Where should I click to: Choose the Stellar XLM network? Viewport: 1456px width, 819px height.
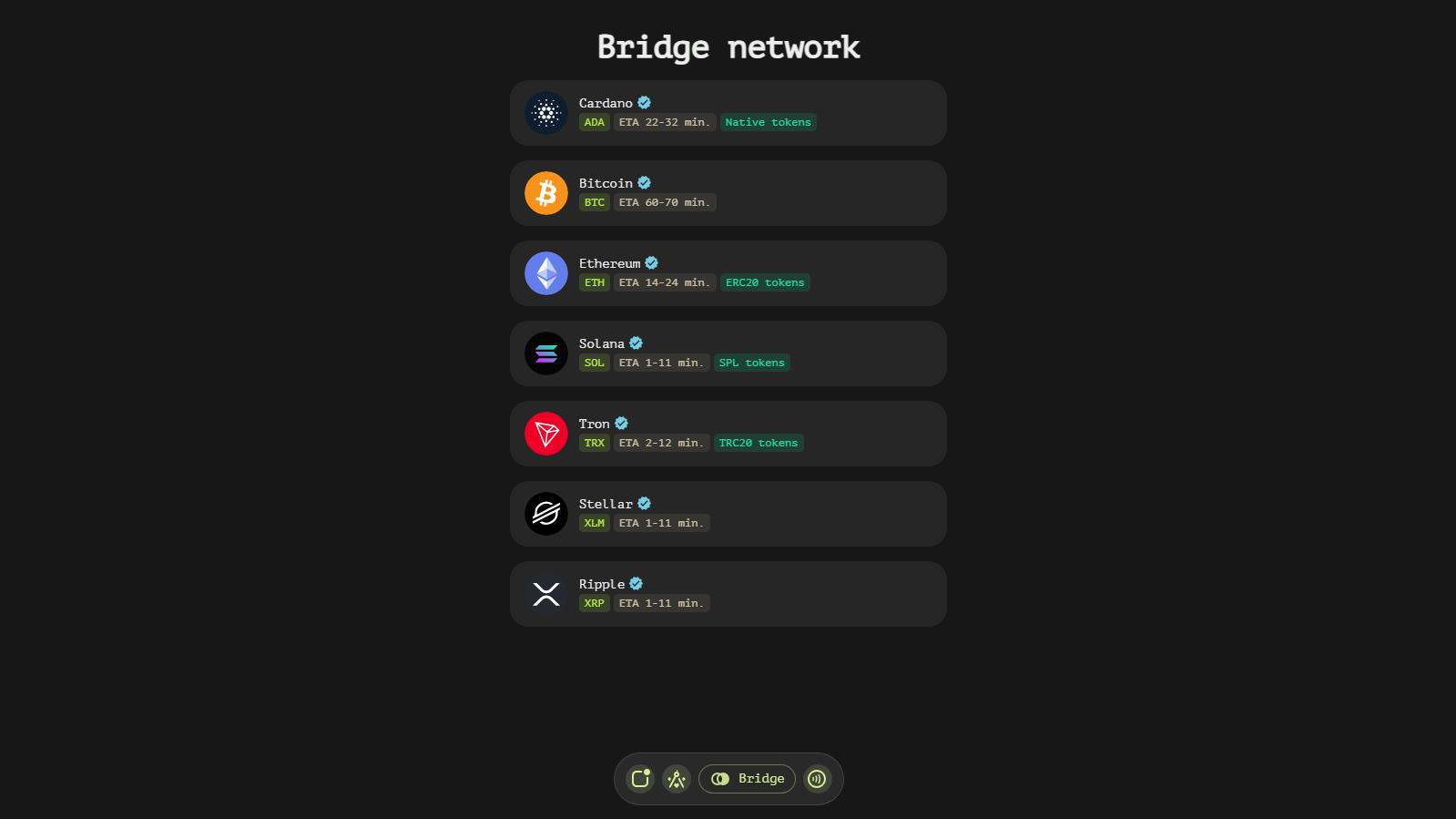click(x=728, y=514)
